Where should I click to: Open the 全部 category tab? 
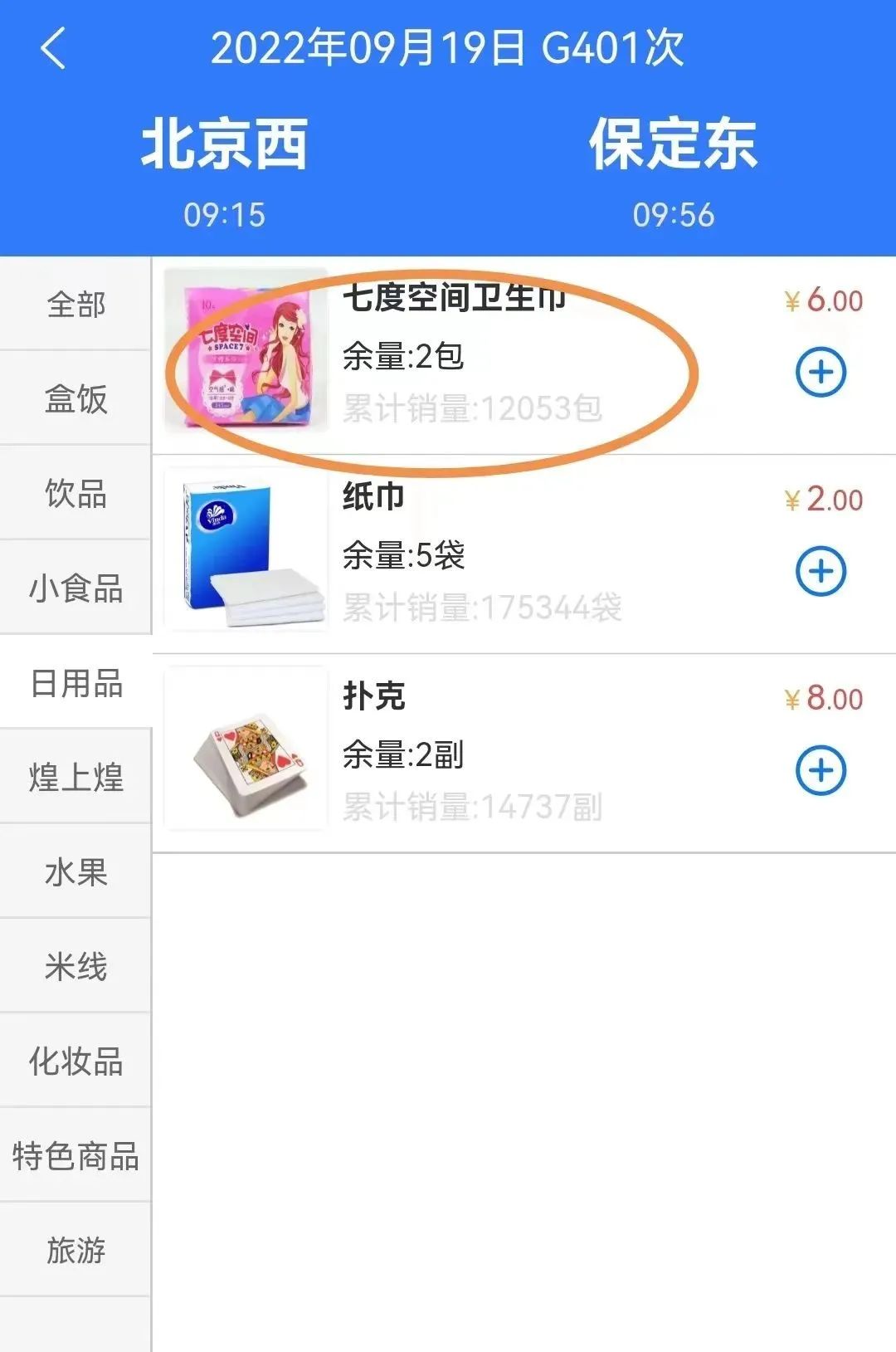75,305
